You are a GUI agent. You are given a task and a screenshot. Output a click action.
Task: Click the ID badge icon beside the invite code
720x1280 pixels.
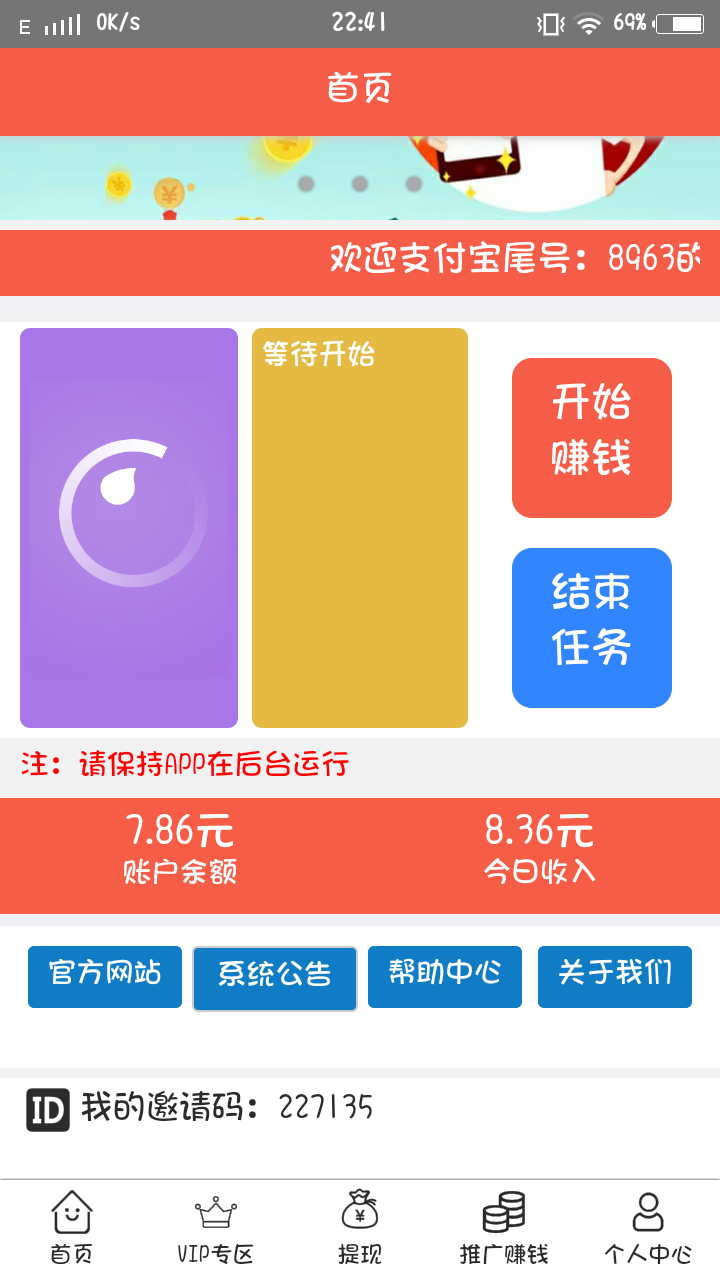[48, 1109]
